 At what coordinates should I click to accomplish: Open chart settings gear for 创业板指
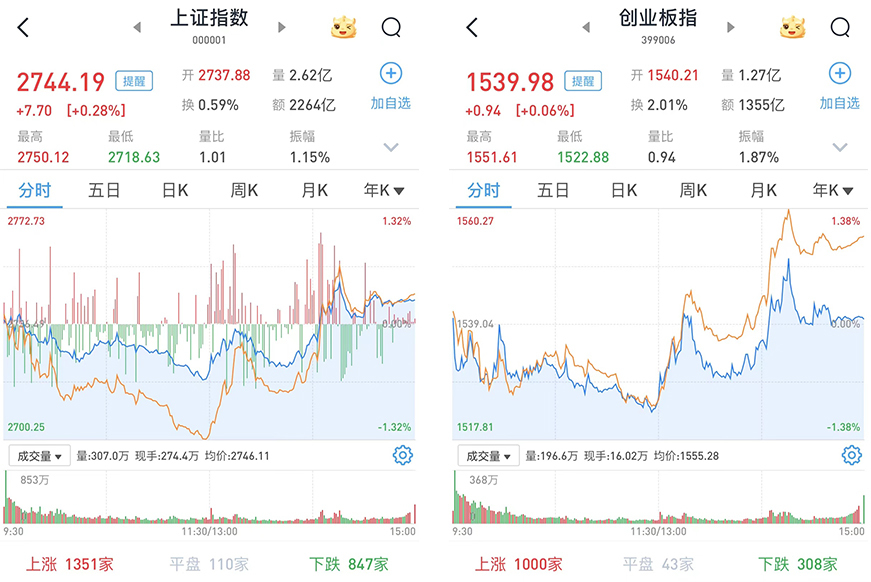click(852, 456)
